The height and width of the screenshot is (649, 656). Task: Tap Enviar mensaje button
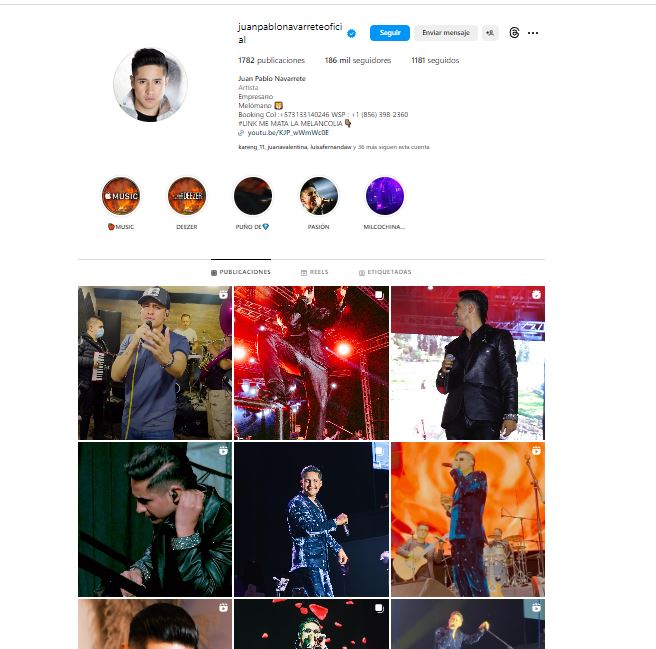pyautogui.click(x=445, y=33)
